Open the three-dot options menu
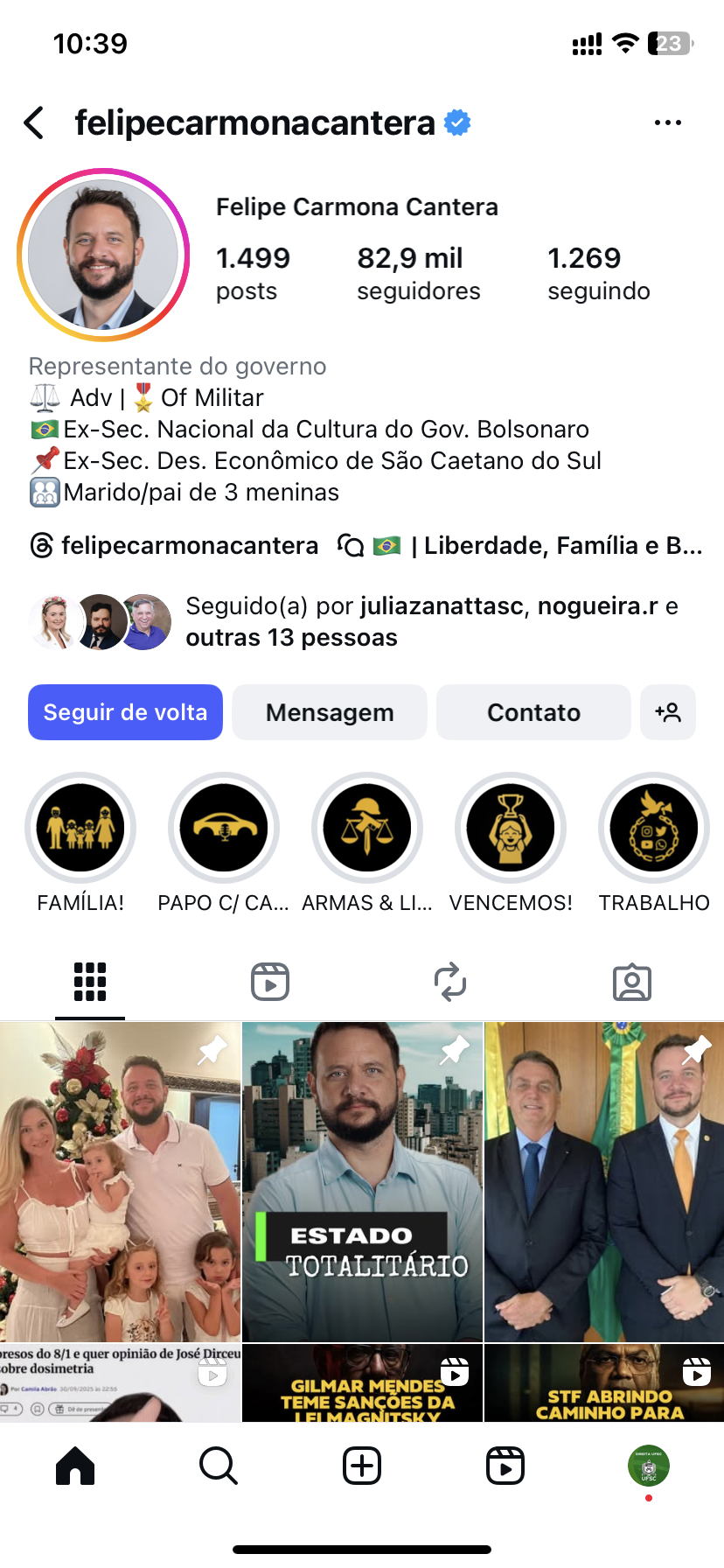Screen dimensions: 724x1568 tap(667, 123)
